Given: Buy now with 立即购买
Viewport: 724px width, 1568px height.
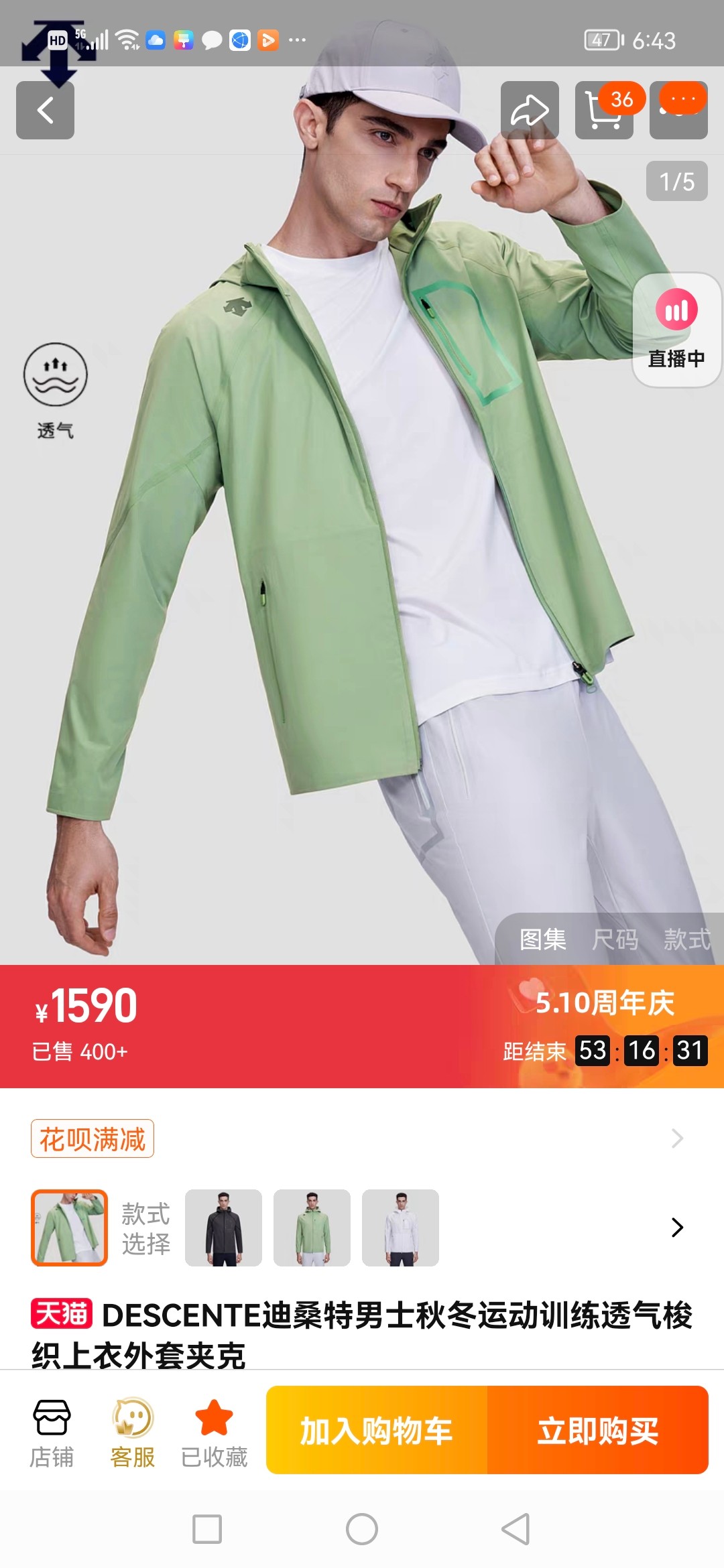Looking at the screenshot, I should click(x=598, y=1430).
